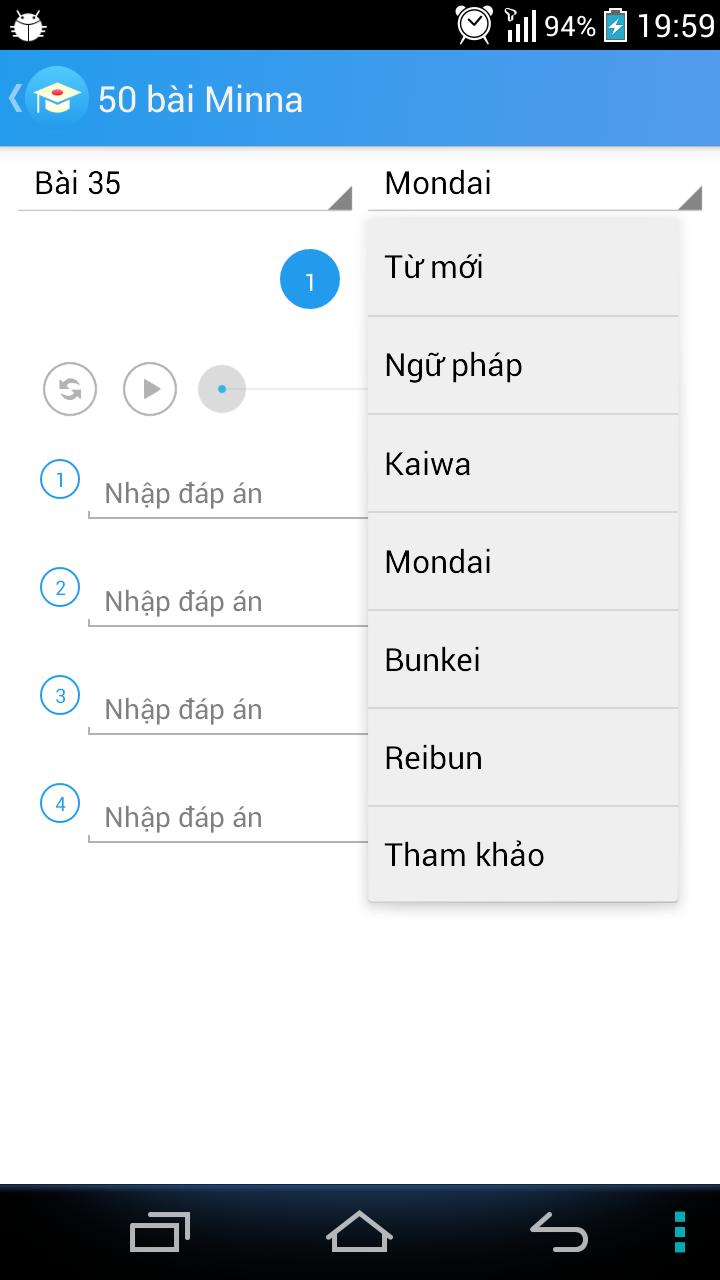Choose Ngữ pháp in the dropdown menu

(x=522, y=364)
